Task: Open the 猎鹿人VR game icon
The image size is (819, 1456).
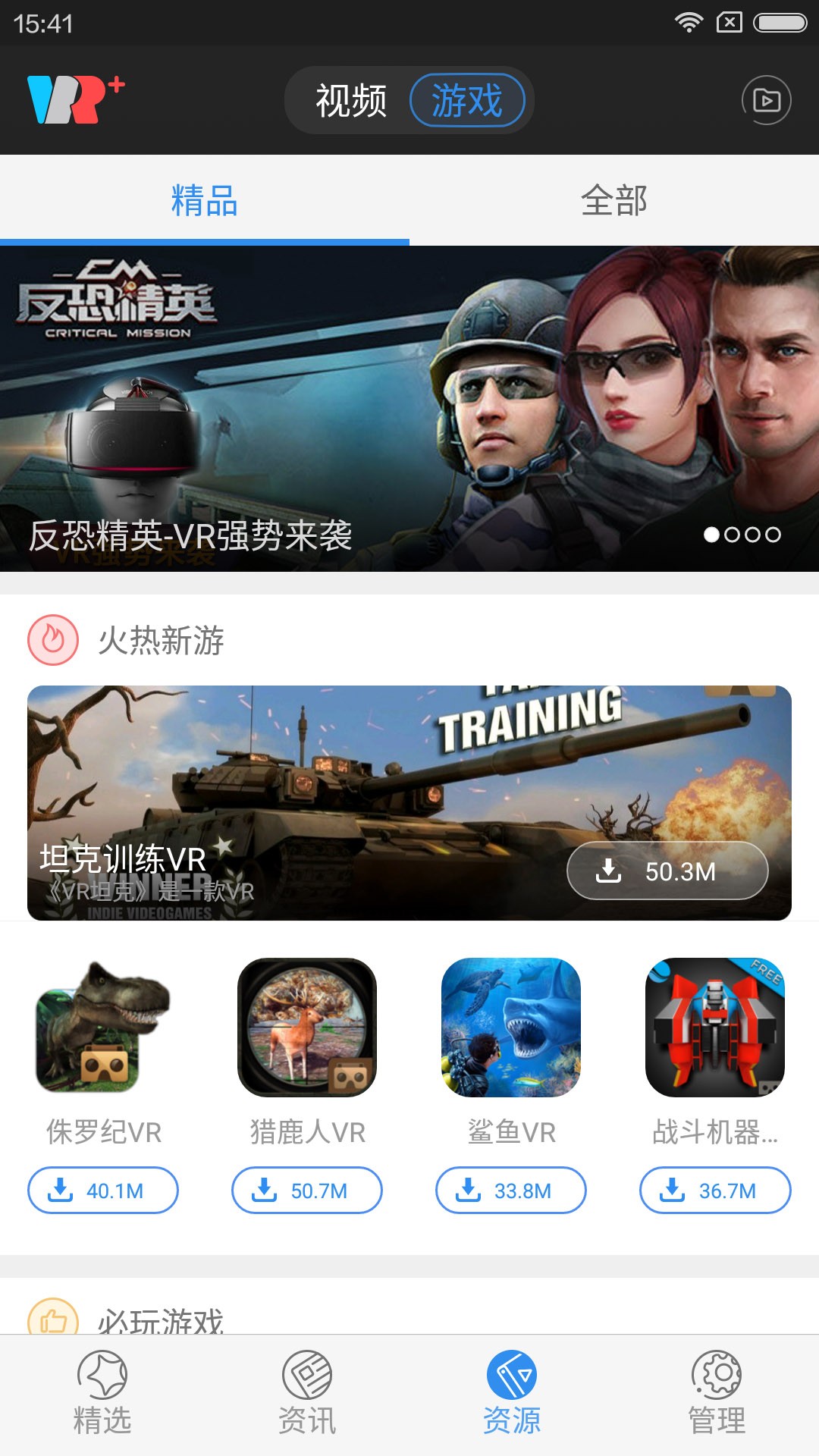Action: (x=307, y=1028)
